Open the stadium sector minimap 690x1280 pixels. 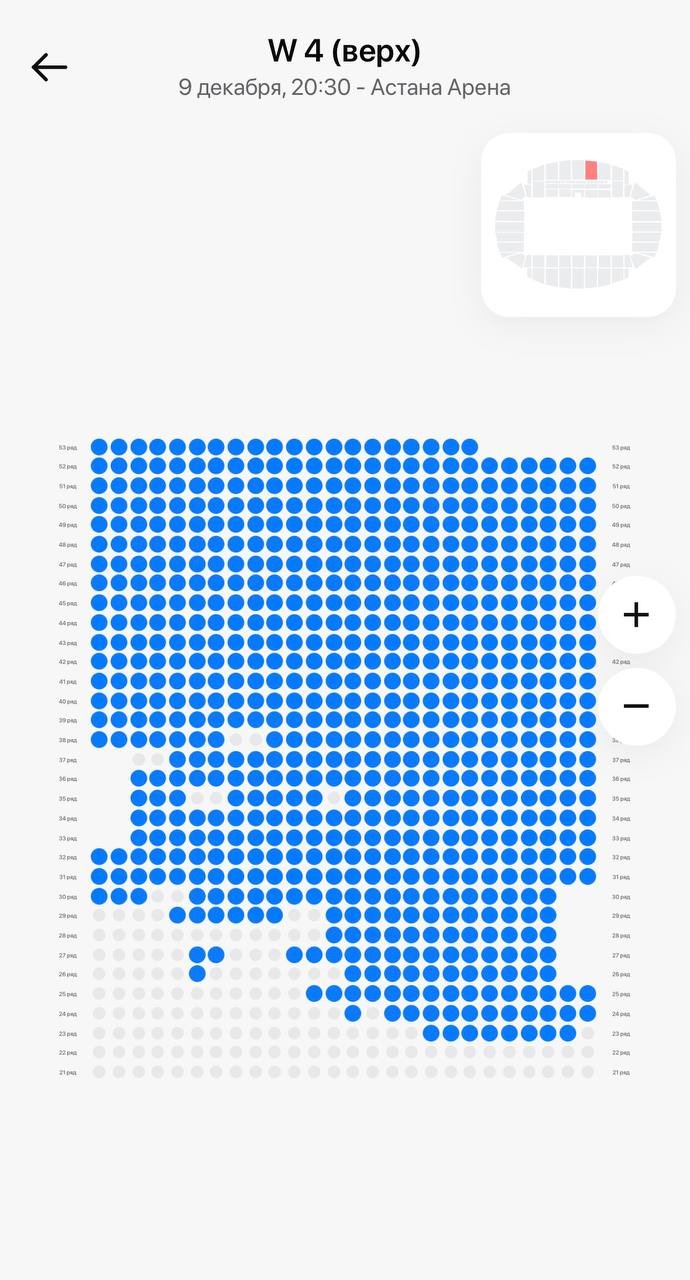point(578,225)
